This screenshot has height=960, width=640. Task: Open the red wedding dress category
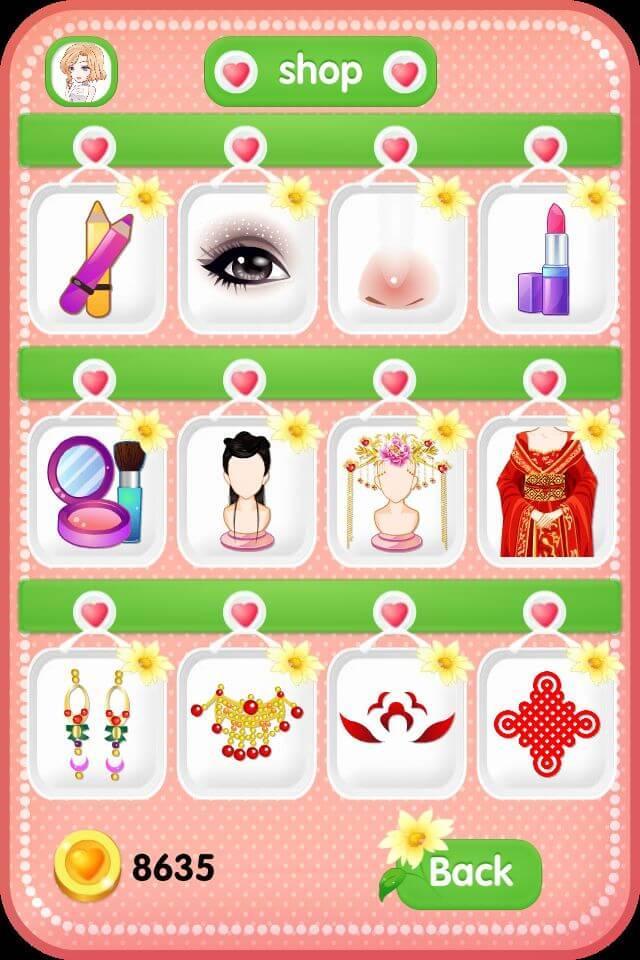coord(546,492)
